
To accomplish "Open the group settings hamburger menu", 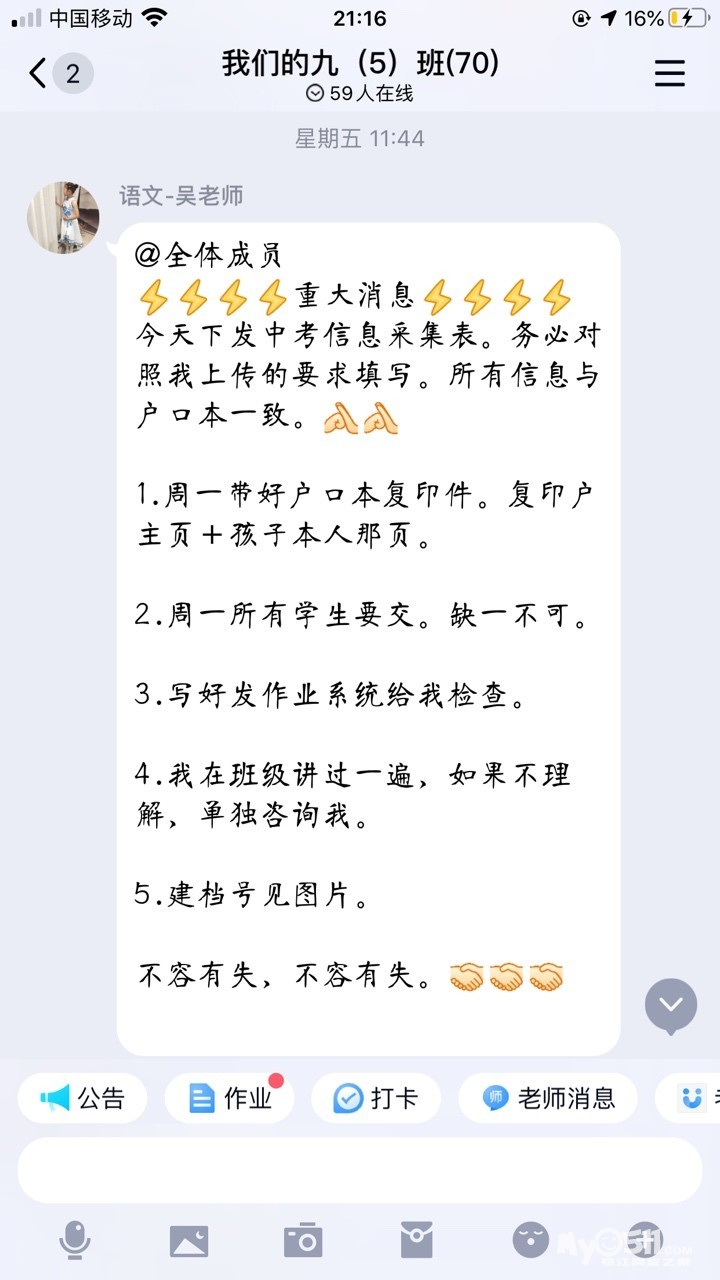I will point(669,73).
